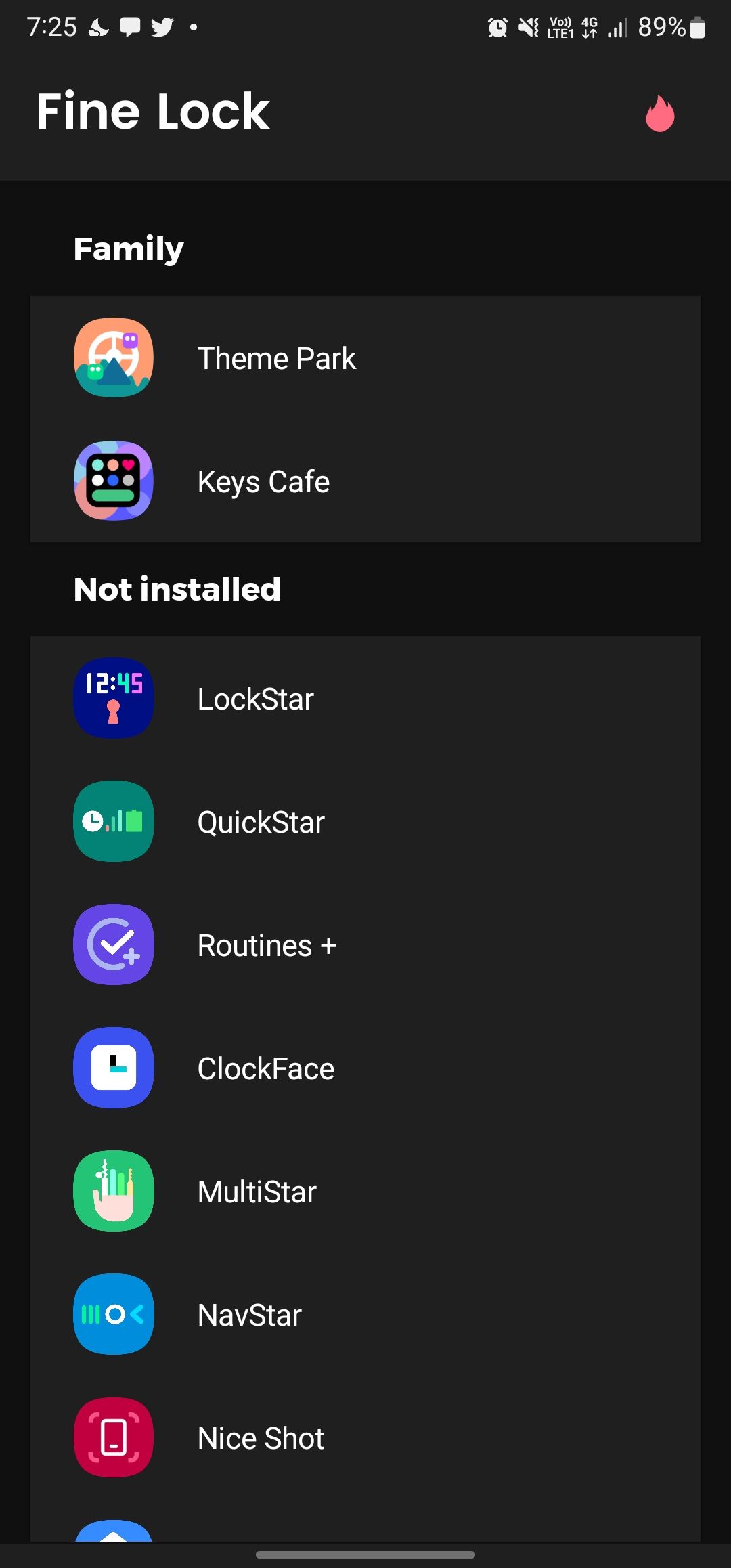Screen dimensions: 731x1568
Task: Open the Theme Park module icon
Action: click(x=113, y=357)
